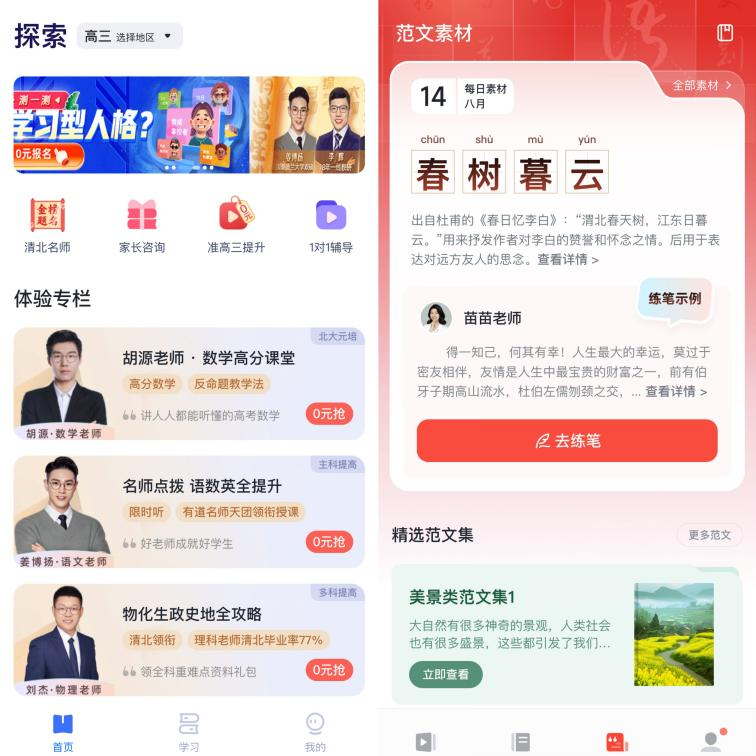Grab the 0元抢 offer for 名师点拨 语数英全提升
Screen dimensions: 756x756
pos(329,542)
